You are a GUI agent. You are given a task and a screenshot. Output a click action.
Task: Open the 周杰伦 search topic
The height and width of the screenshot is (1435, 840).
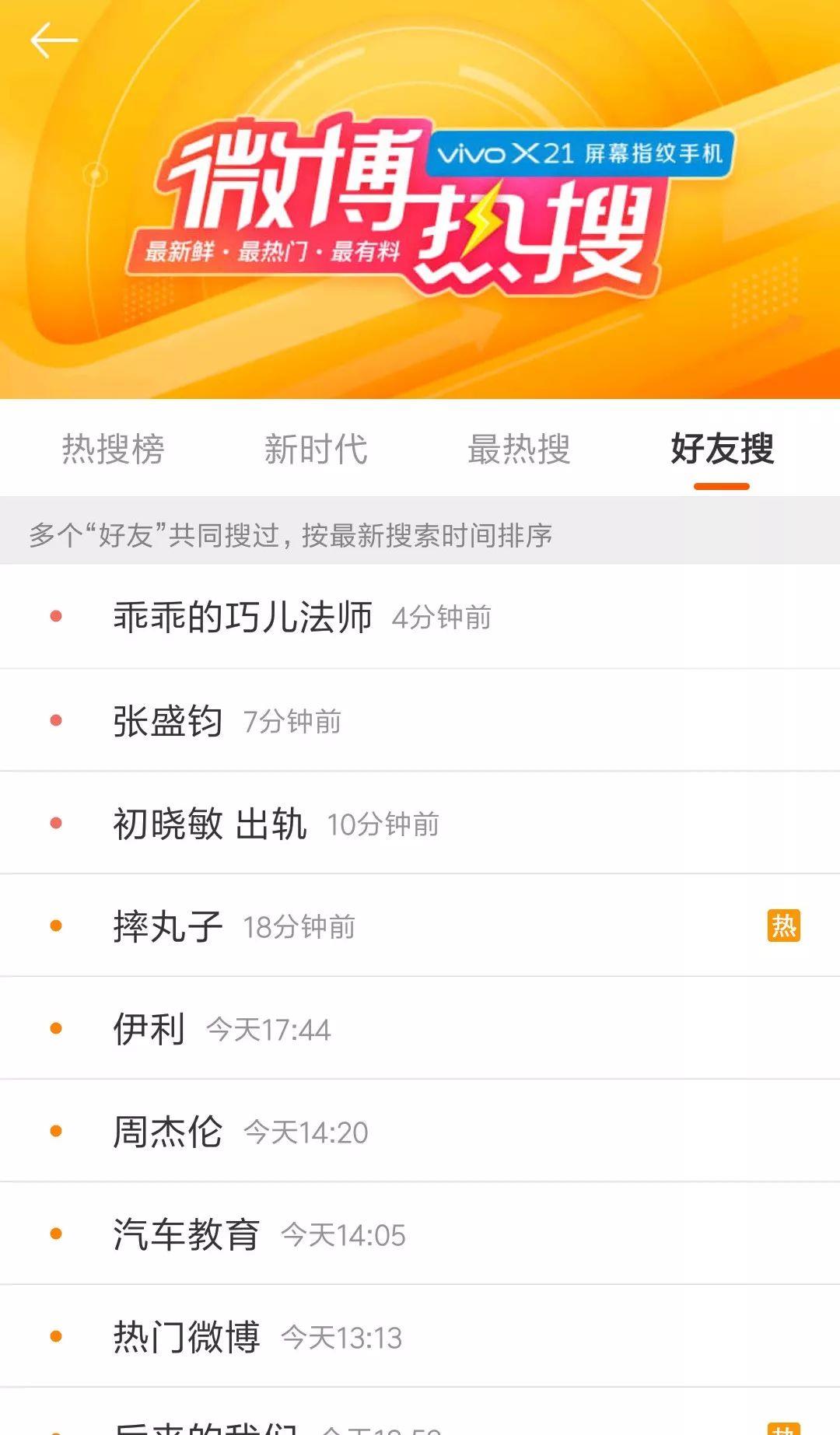pyautogui.click(x=168, y=1132)
